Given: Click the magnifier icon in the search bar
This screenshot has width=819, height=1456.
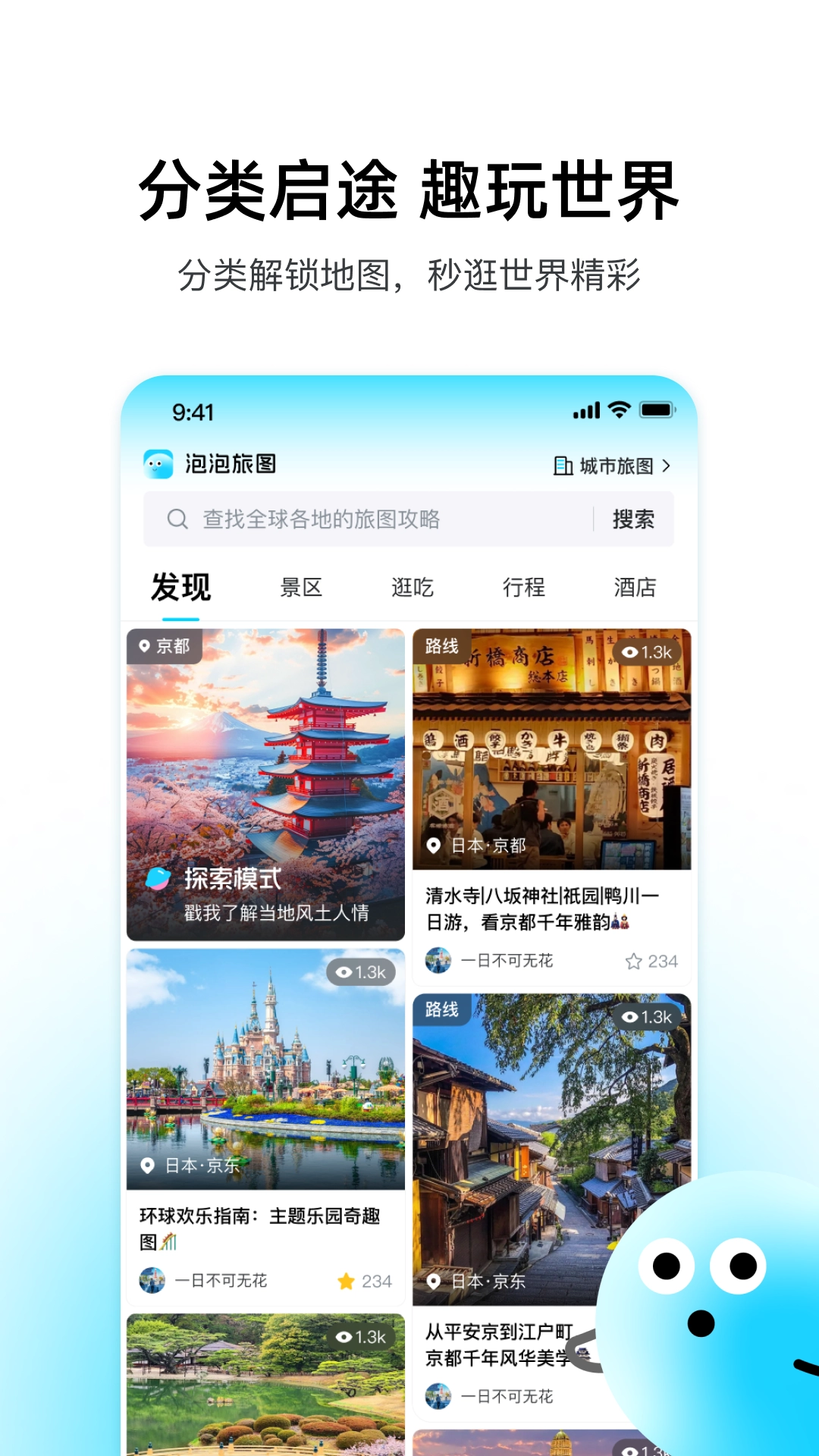Looking at the screenshot, I should pyautogui.click(x=177, y=519).
